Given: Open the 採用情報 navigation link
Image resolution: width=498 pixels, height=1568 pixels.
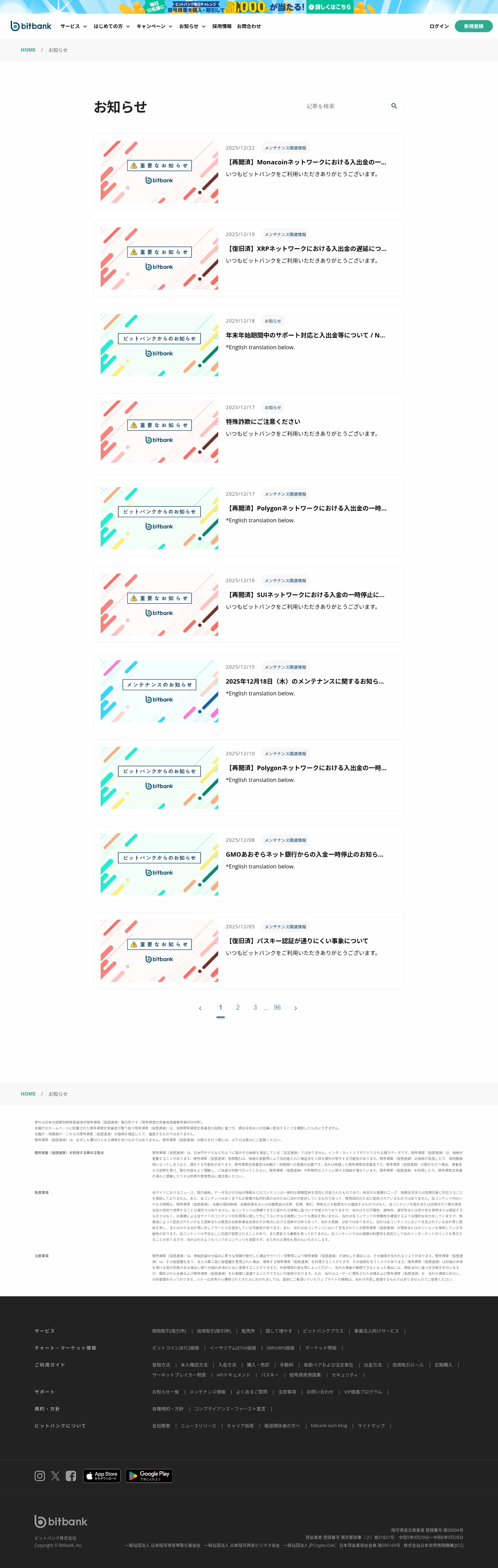Looking at the screenshot, I should click(221, 27).
